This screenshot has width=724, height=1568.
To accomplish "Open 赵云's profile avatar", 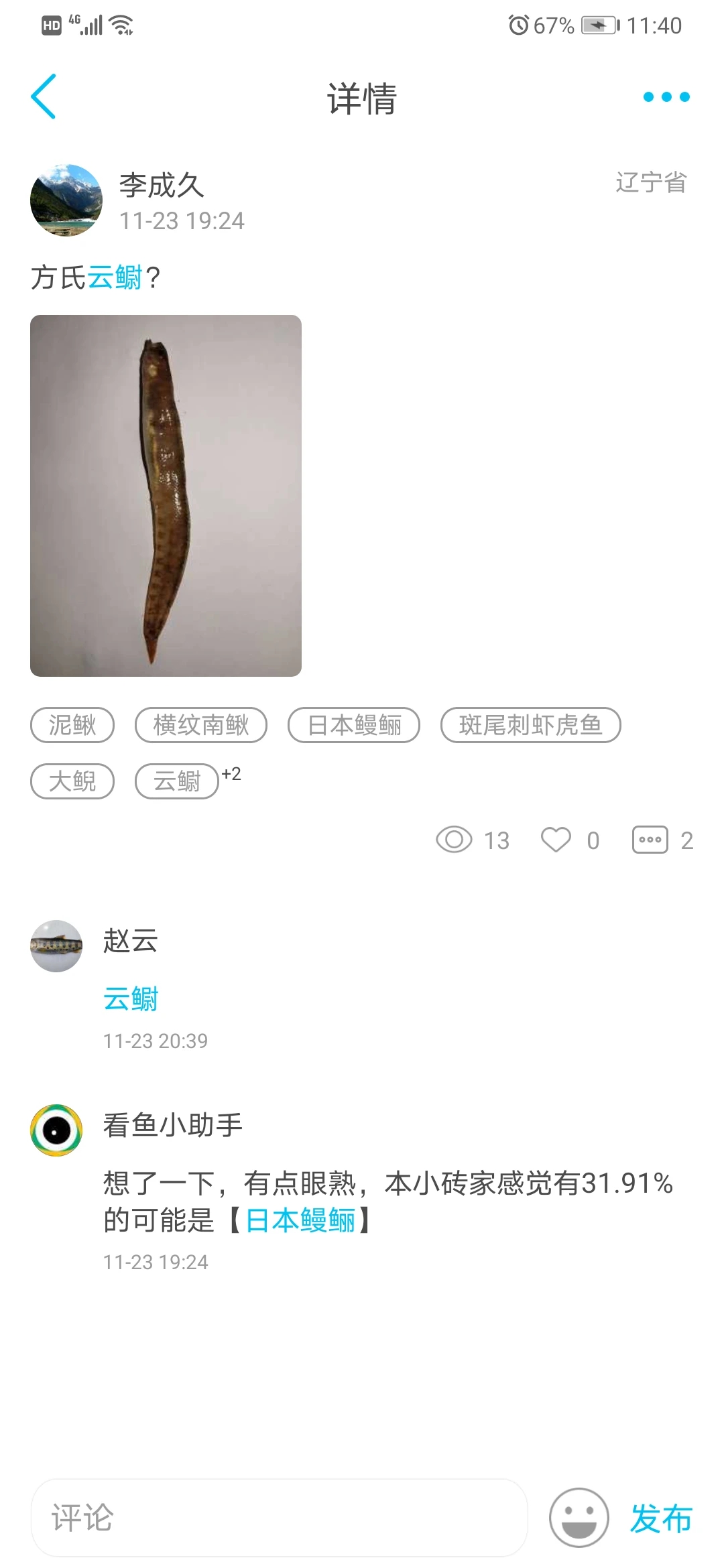I will pos(56,945).
